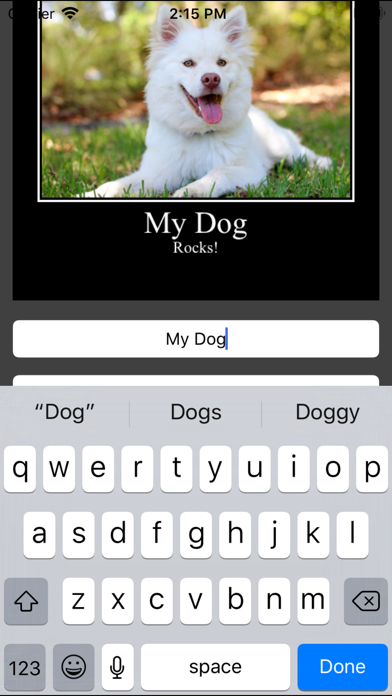
Task: Hit the blue Done key
Action: (x=342, y=667)
